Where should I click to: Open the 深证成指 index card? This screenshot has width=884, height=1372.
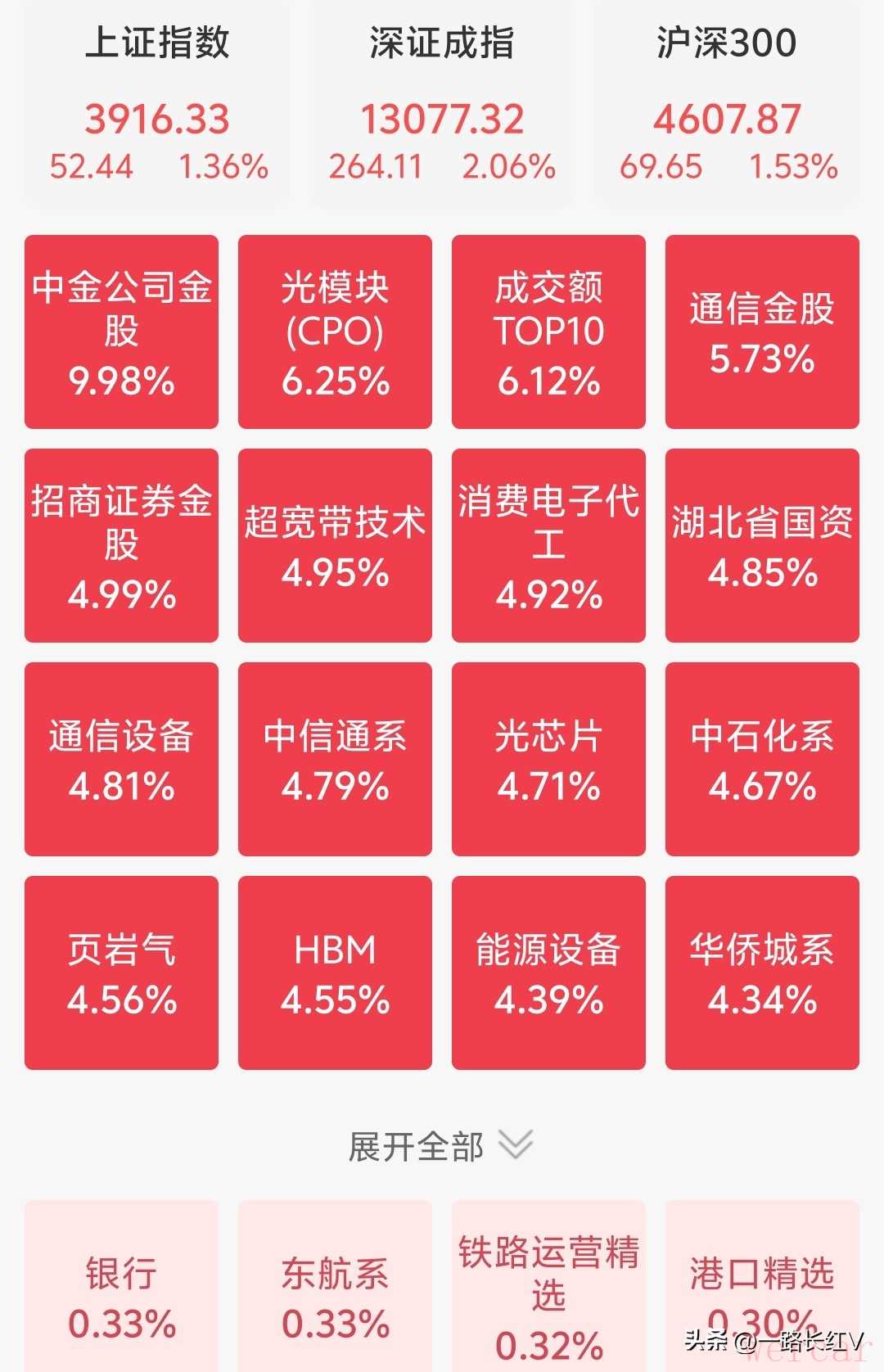[441, 102]
